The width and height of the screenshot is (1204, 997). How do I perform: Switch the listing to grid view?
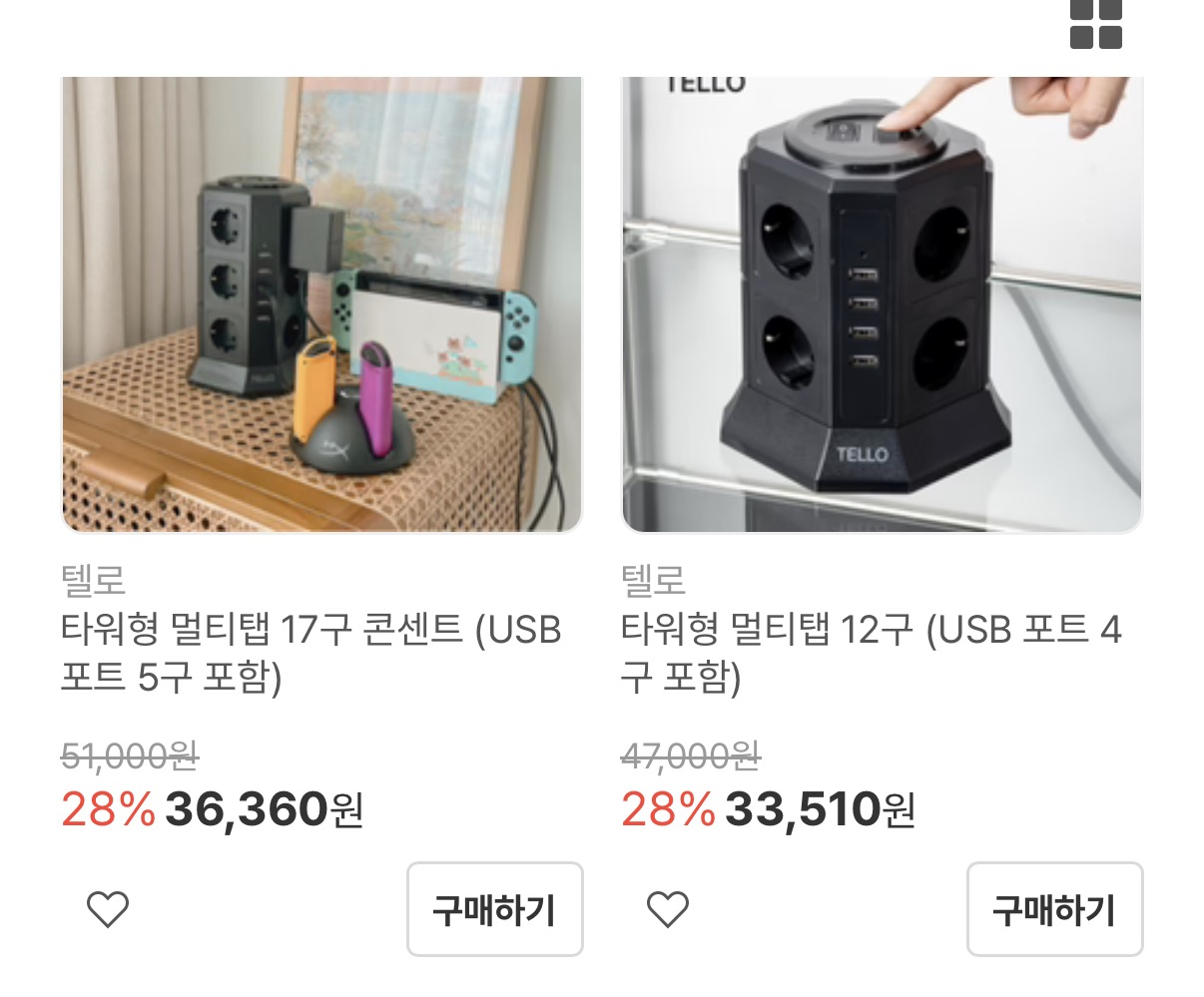pyautogui.click(x=1095, y=24)
